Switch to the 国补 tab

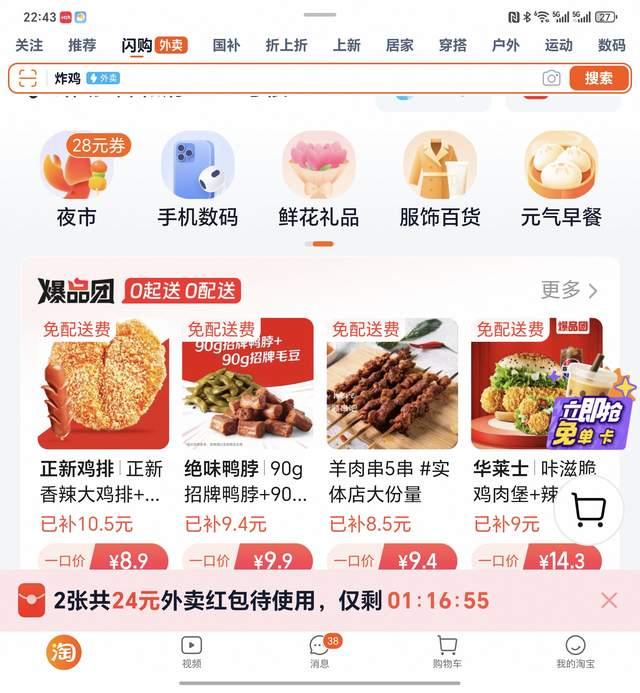(226, 45)
